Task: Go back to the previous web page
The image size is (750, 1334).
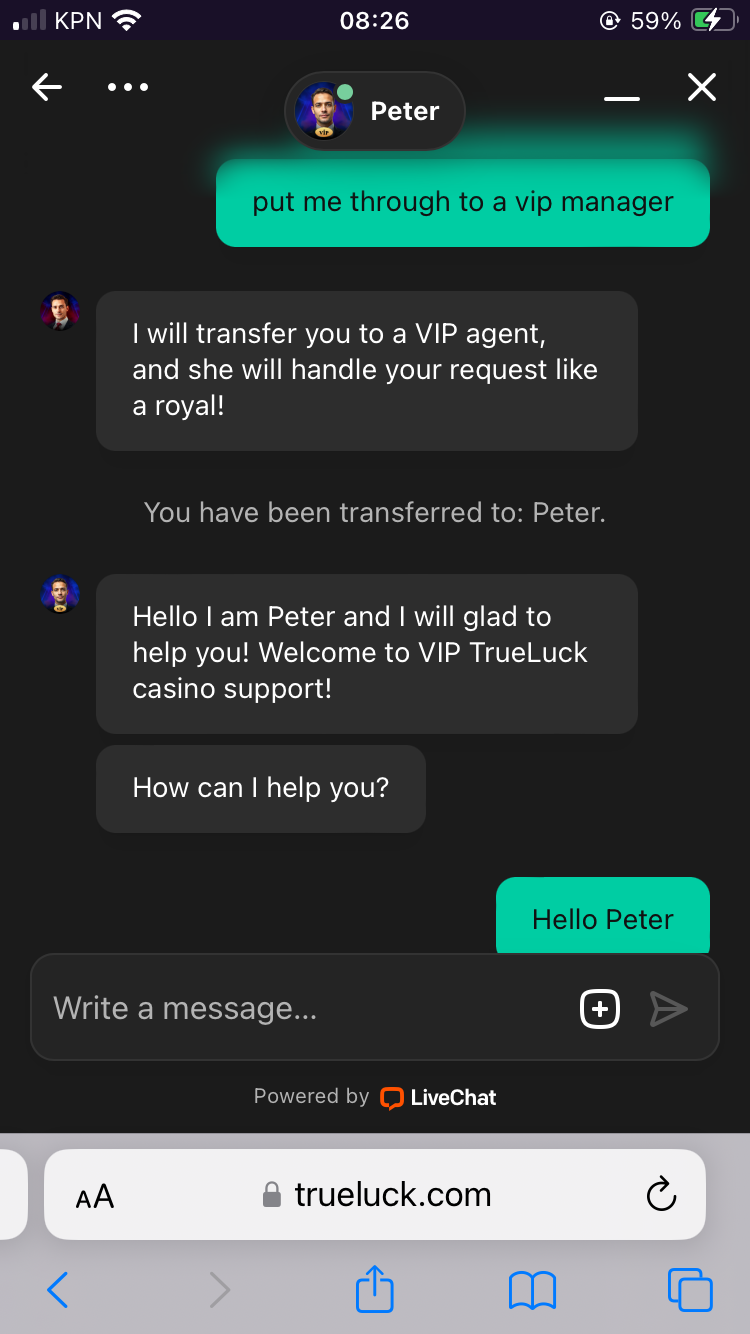Action: tap(58, 1290)
